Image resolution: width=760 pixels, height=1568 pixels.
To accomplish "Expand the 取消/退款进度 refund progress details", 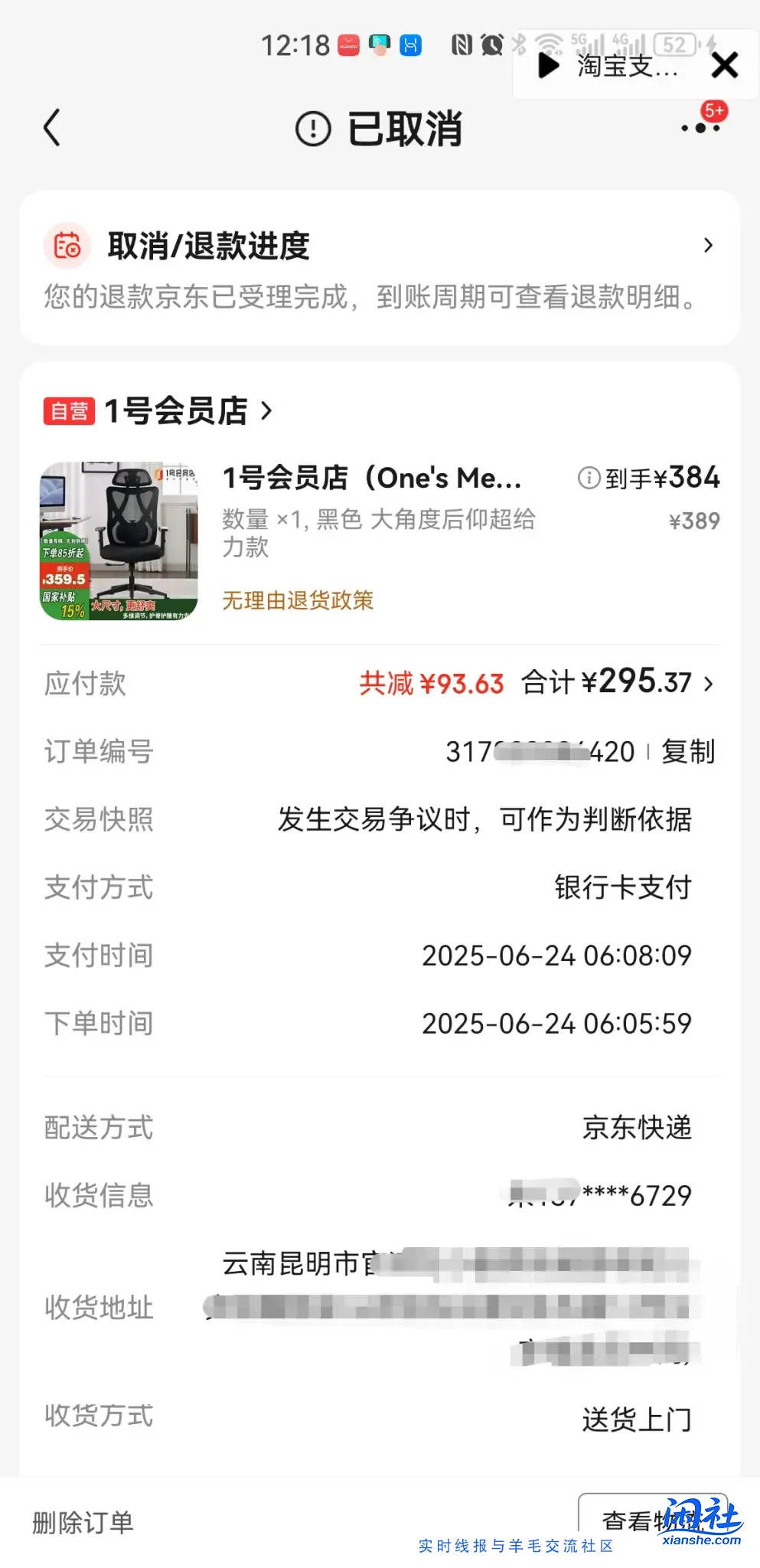I will [709, 246].
